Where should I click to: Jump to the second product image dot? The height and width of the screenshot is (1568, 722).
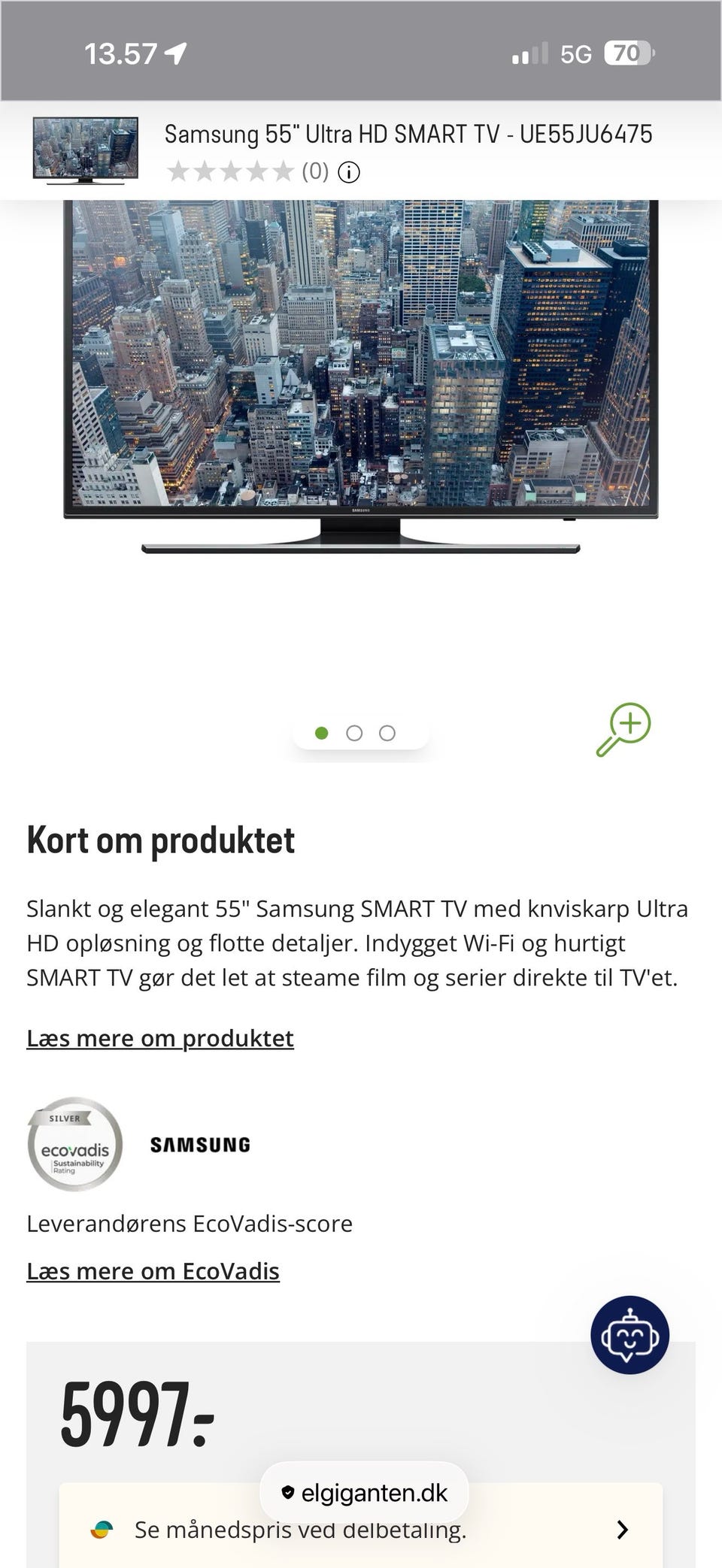[354, 733]
